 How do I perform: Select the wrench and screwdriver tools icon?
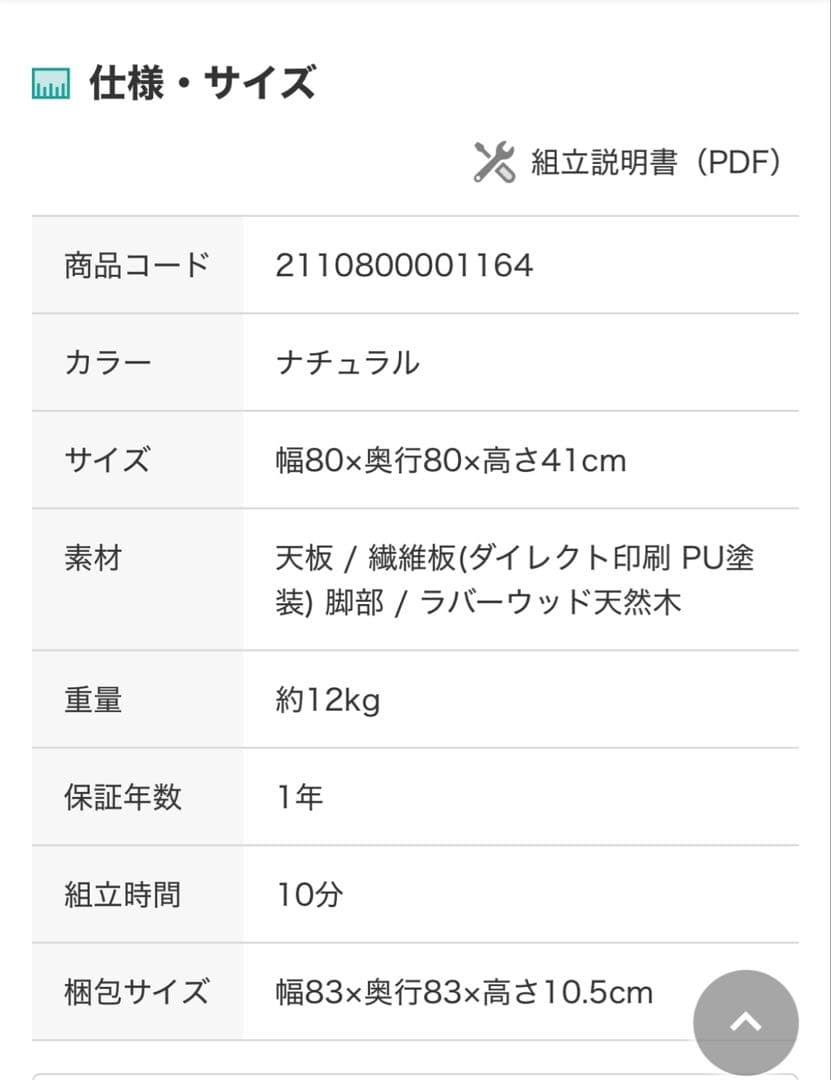click(x=492, y=162)
